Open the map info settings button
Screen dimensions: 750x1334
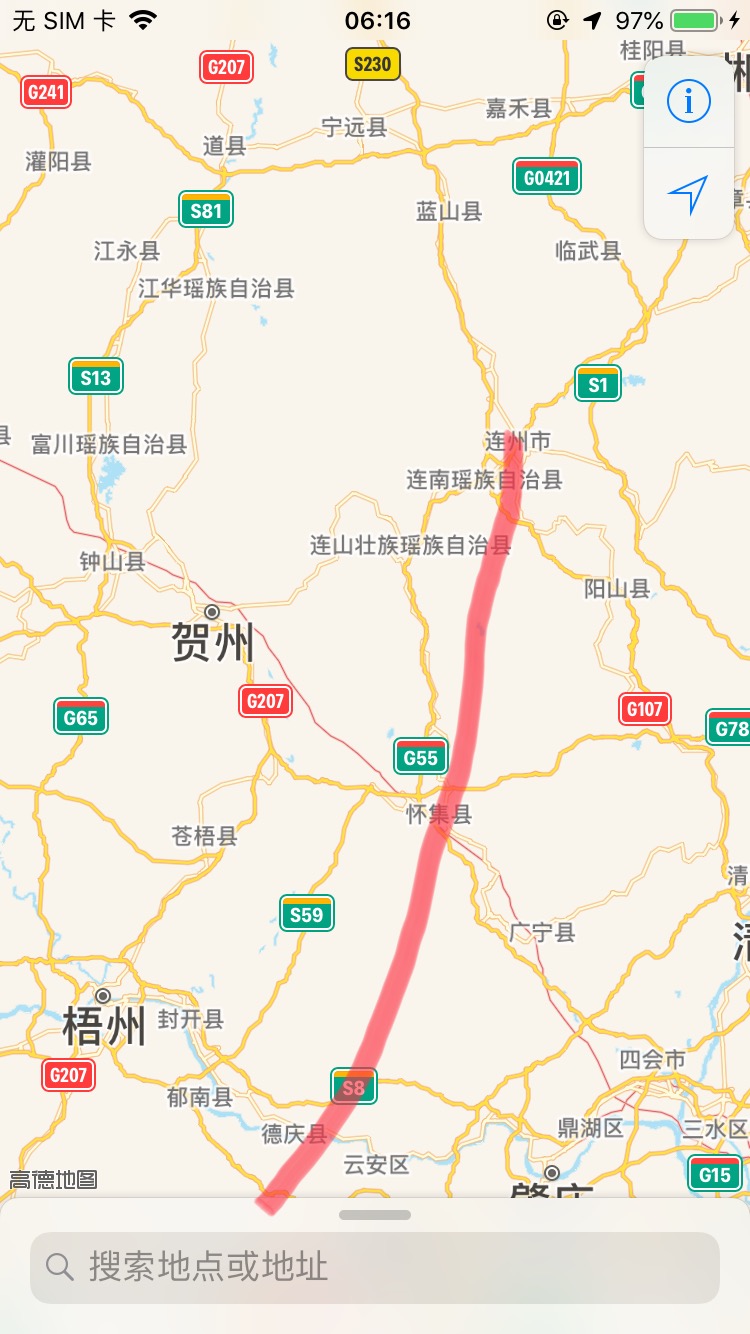(x=689, y=101)
